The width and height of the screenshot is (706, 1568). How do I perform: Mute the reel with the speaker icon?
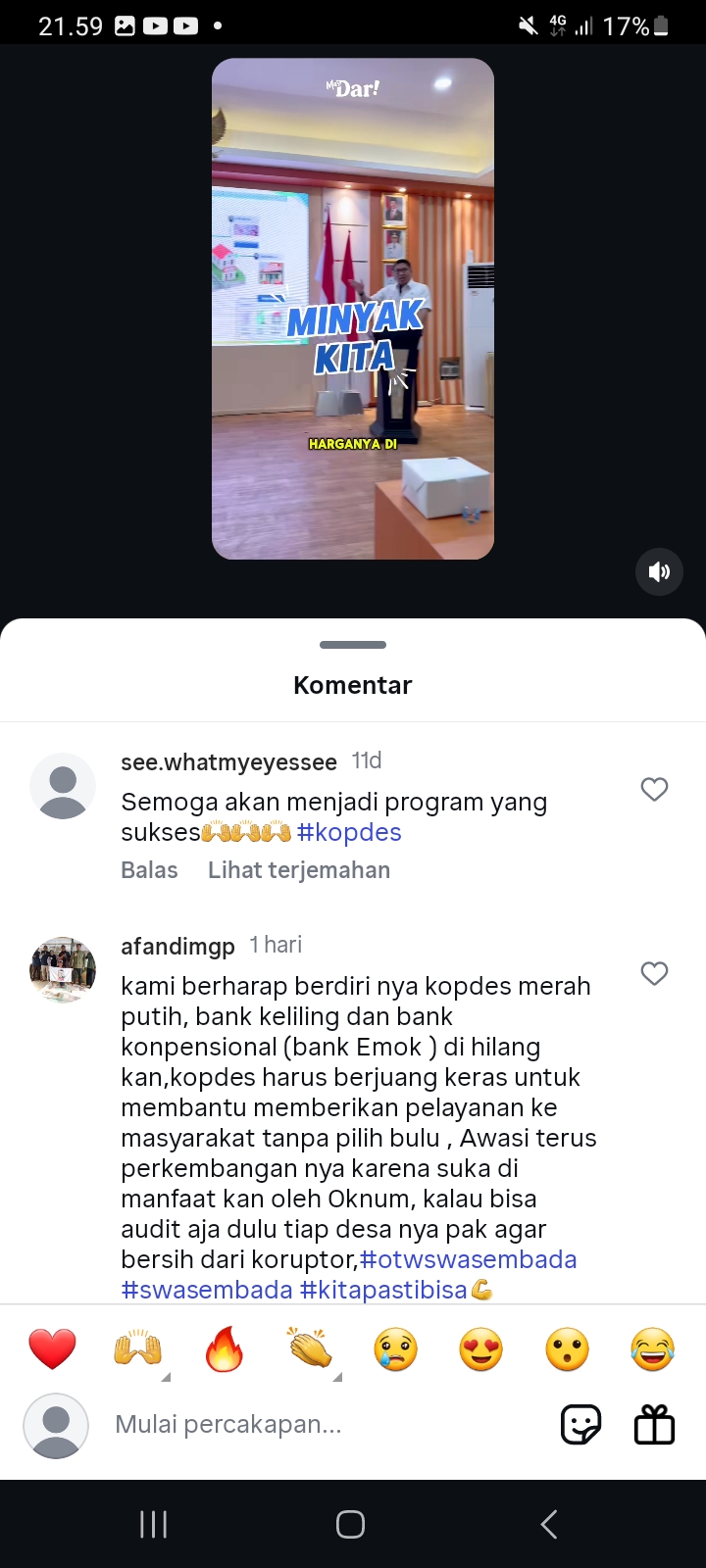[x=659, y=571]
